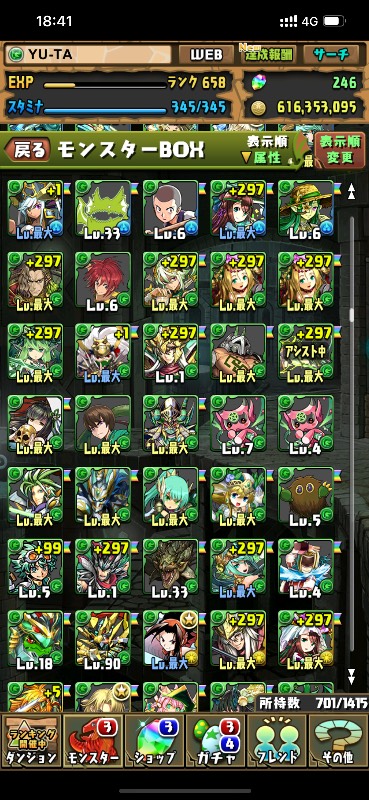Select the green dragon monster Lv.18
Image resolution: width=369 pixels, height=800 pixels.
pos(36,641)
